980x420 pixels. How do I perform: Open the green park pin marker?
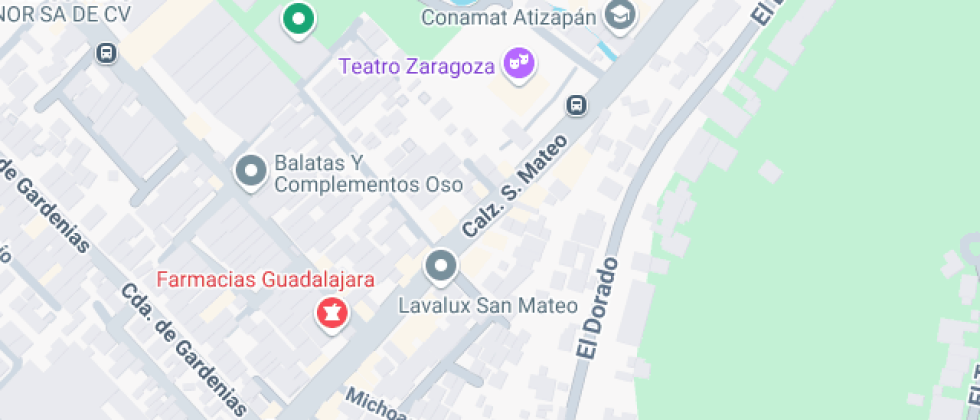[x=299, y=20]
